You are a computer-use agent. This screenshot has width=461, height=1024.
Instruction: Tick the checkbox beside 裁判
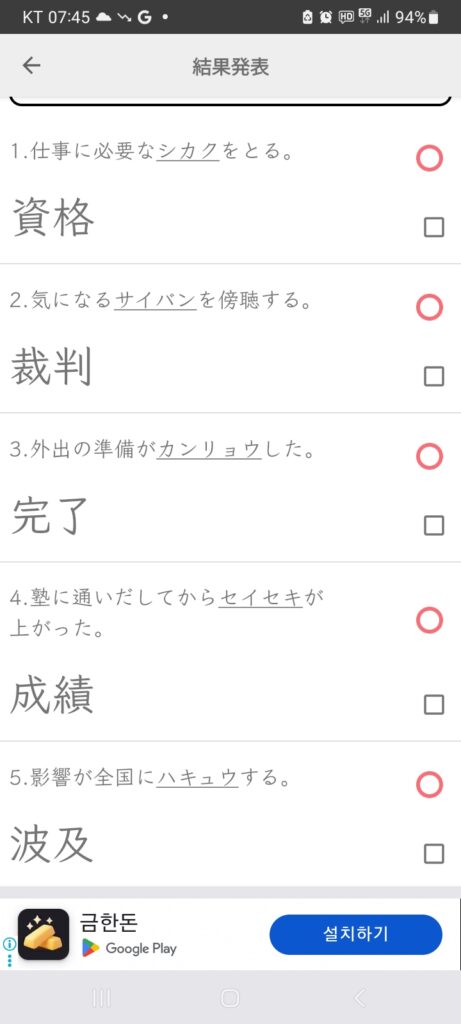434,376
